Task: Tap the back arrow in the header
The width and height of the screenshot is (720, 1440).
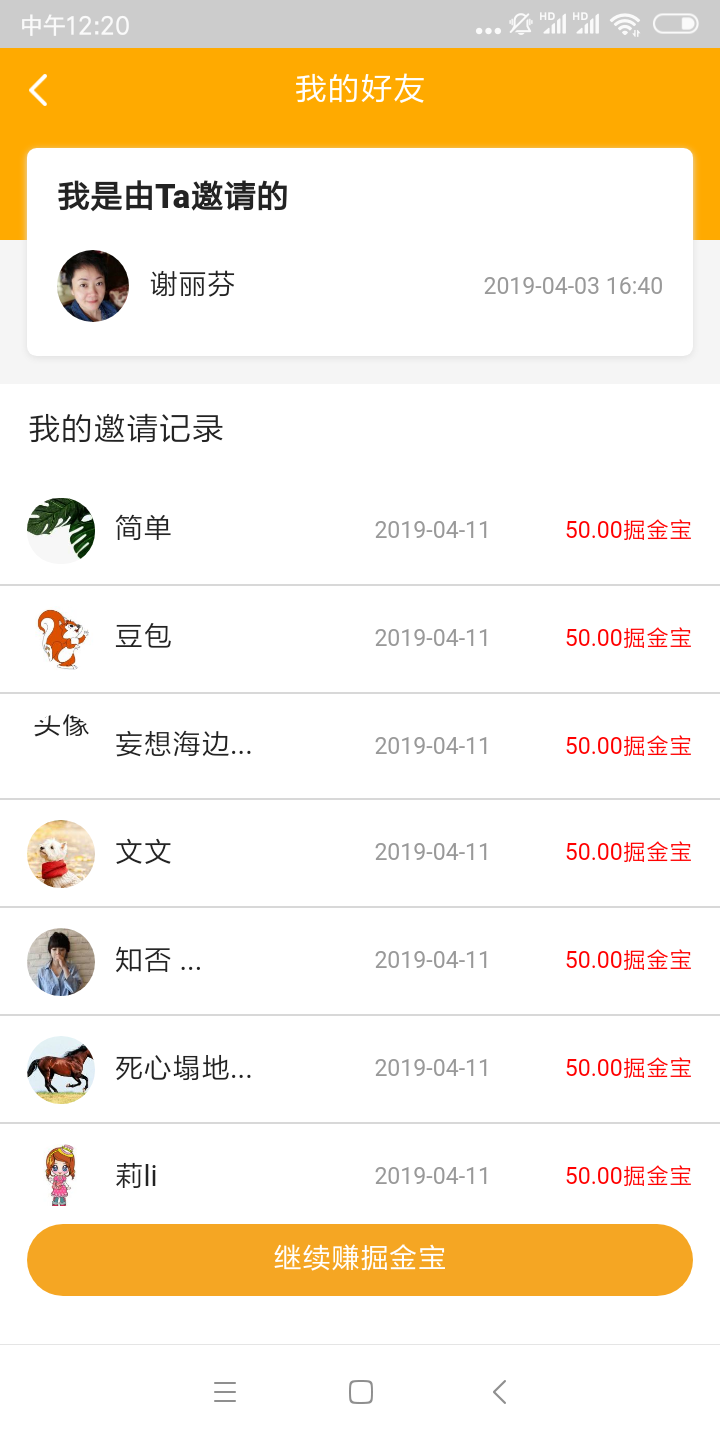Action: coord(38,89)
